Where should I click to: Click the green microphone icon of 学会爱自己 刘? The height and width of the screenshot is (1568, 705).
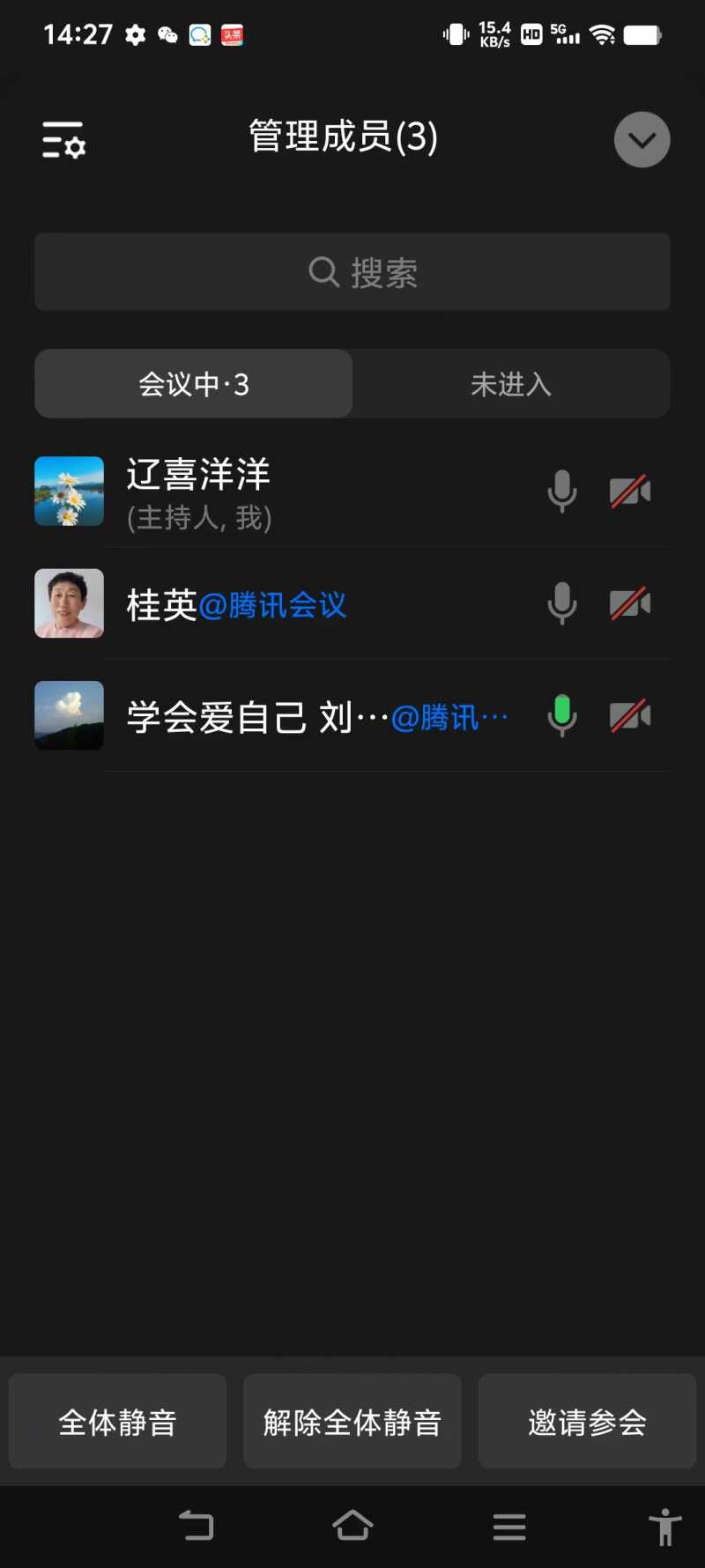point(562,715)
